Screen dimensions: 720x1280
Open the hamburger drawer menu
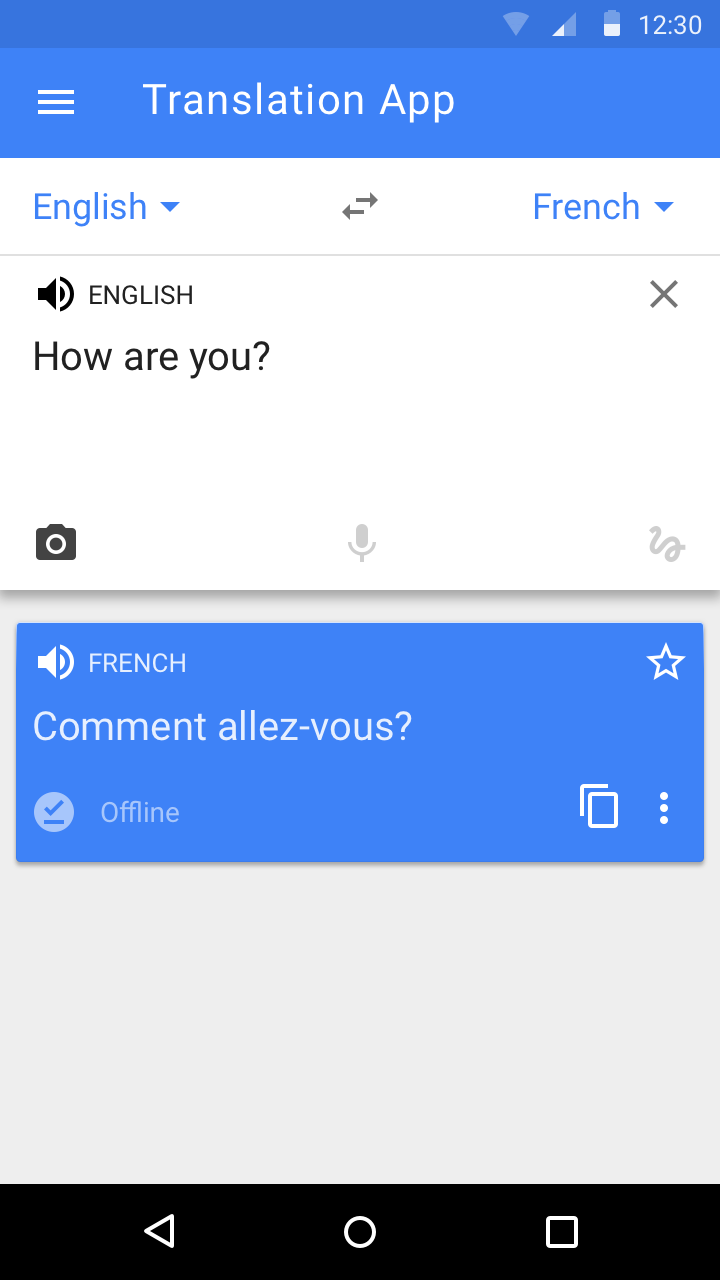coord(56,102)
